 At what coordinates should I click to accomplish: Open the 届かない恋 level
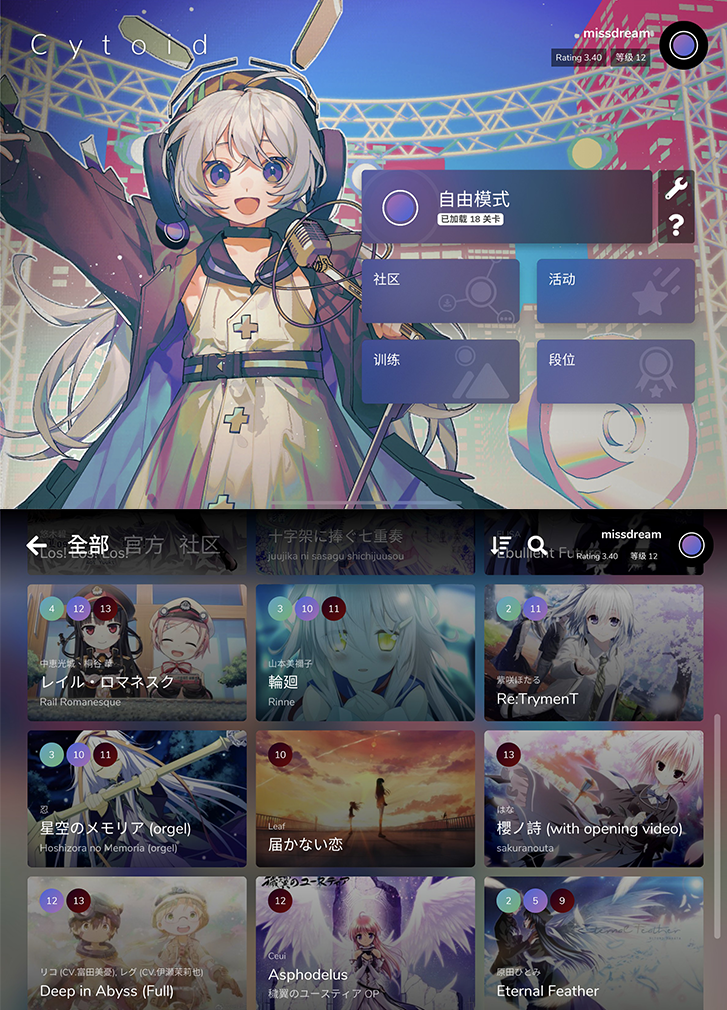[365, 798]
